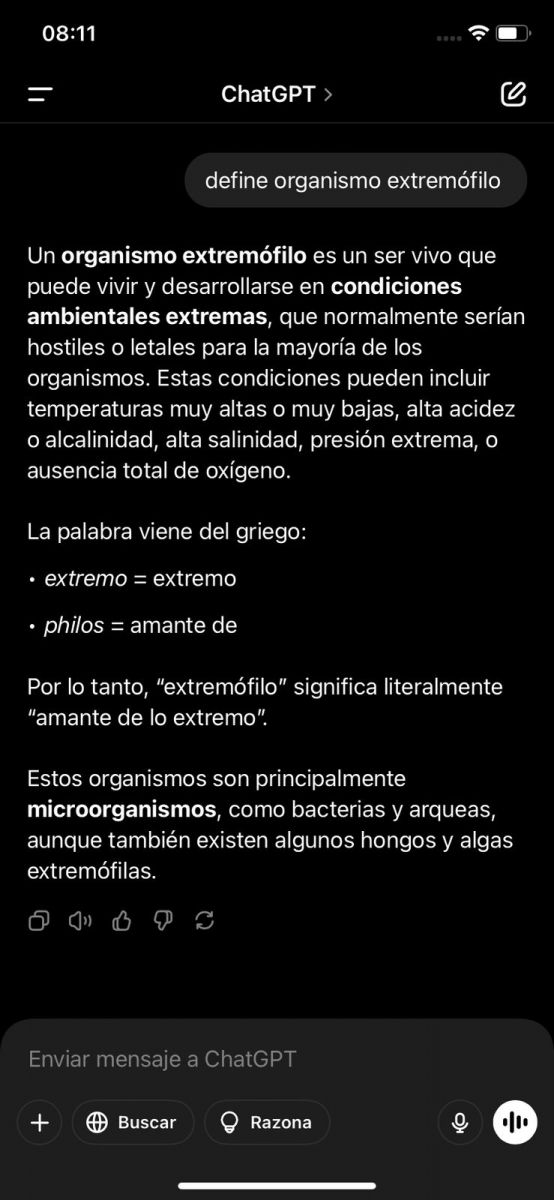
Task: Open the sidebar menu
Action: [40, 95]
